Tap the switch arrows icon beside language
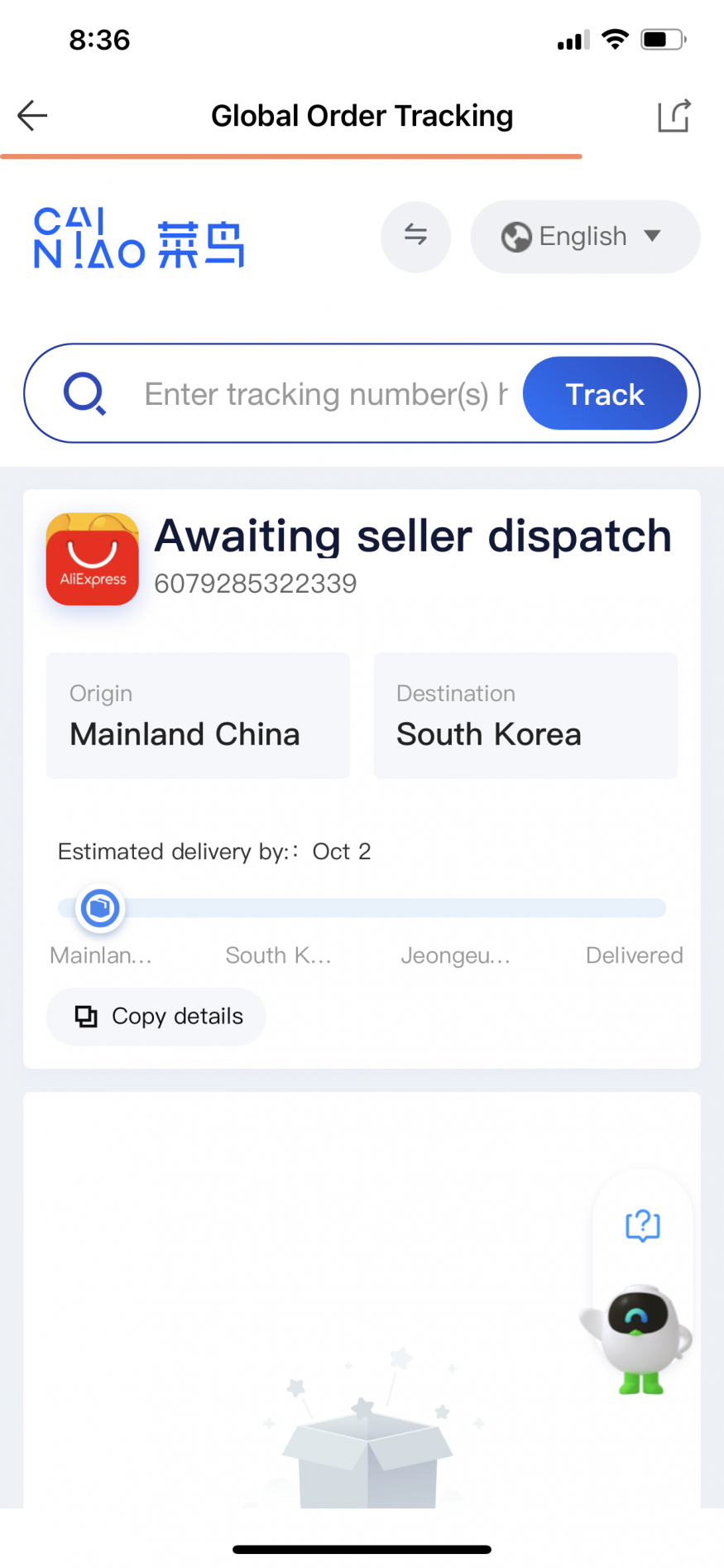Image resolution: width=724 pixels, height=1568 pixels. (415, 236)
